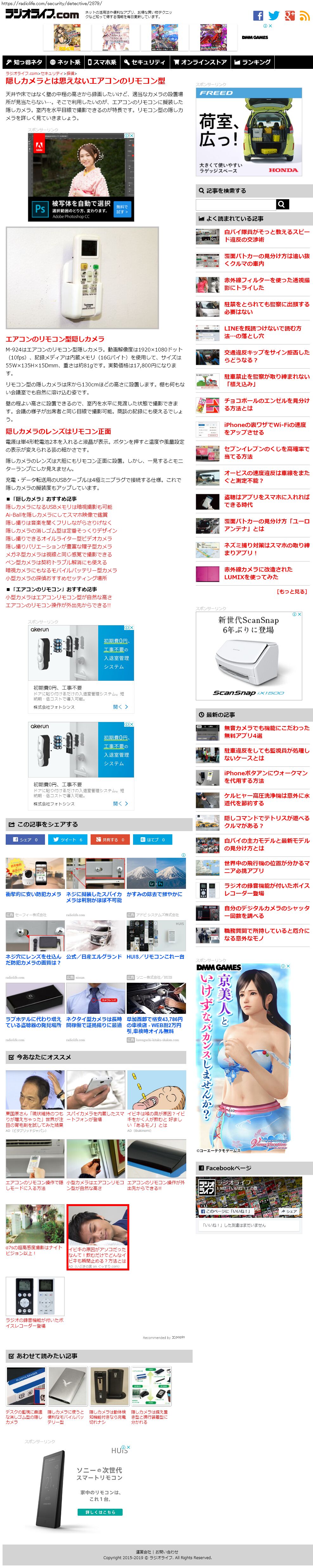
Task: Bookmark with はてブ button
Action: [x=152, y=839]
